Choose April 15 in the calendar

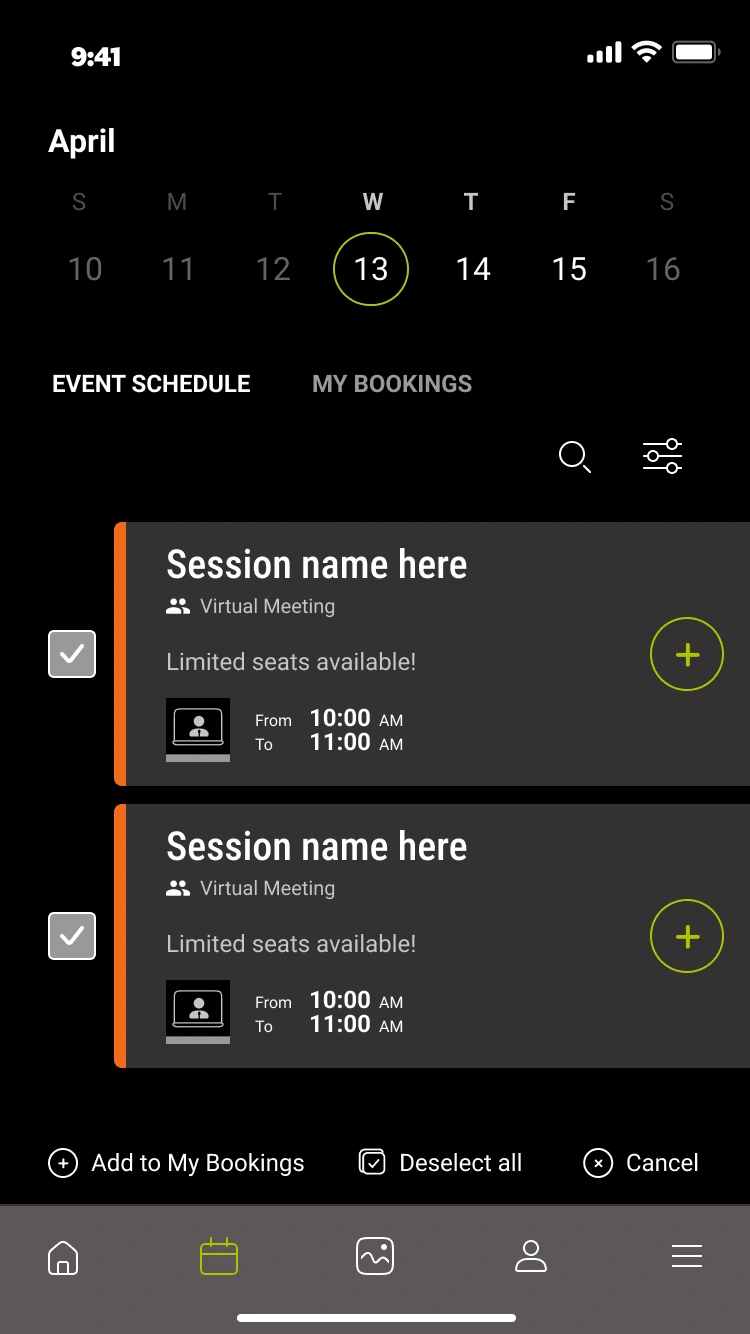[569, 269]
